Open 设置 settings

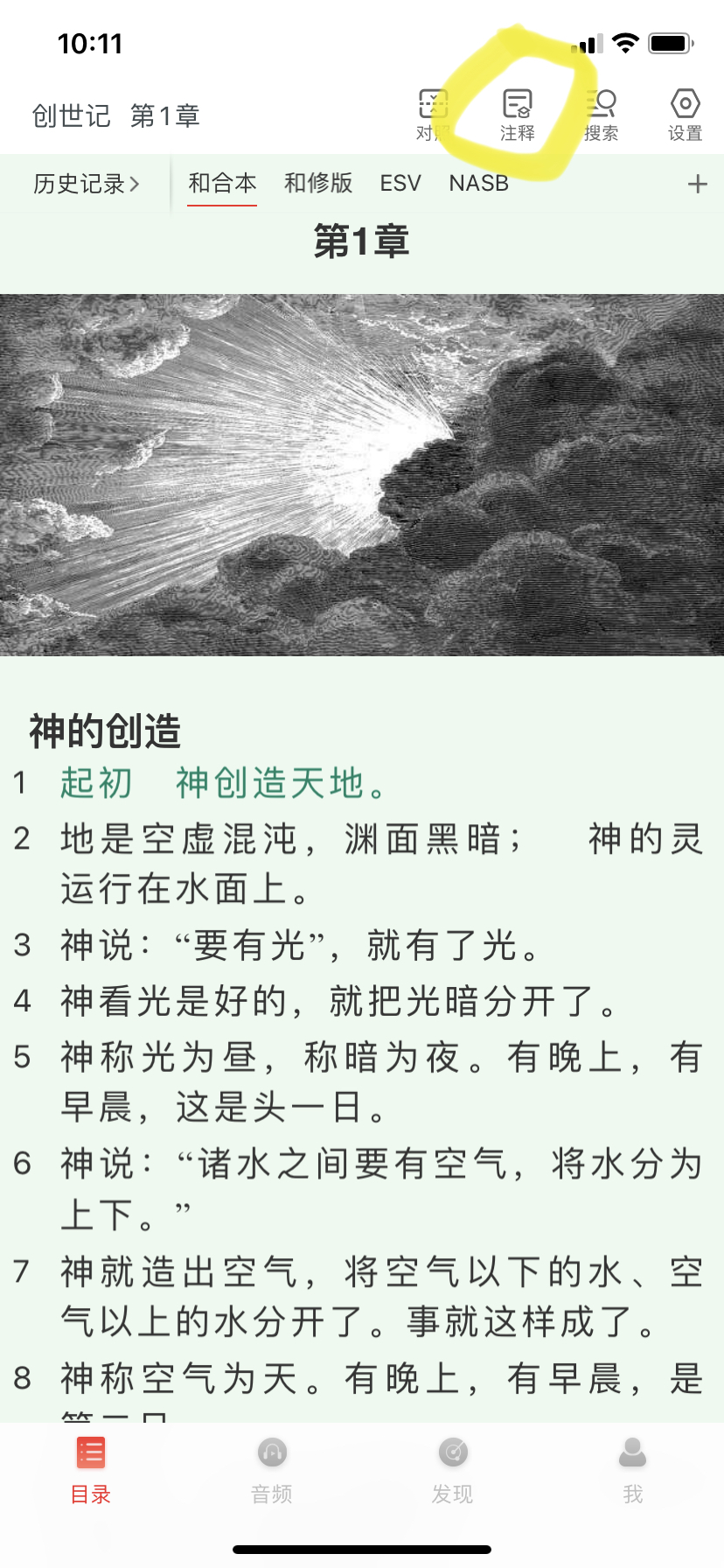pos(685,114)
